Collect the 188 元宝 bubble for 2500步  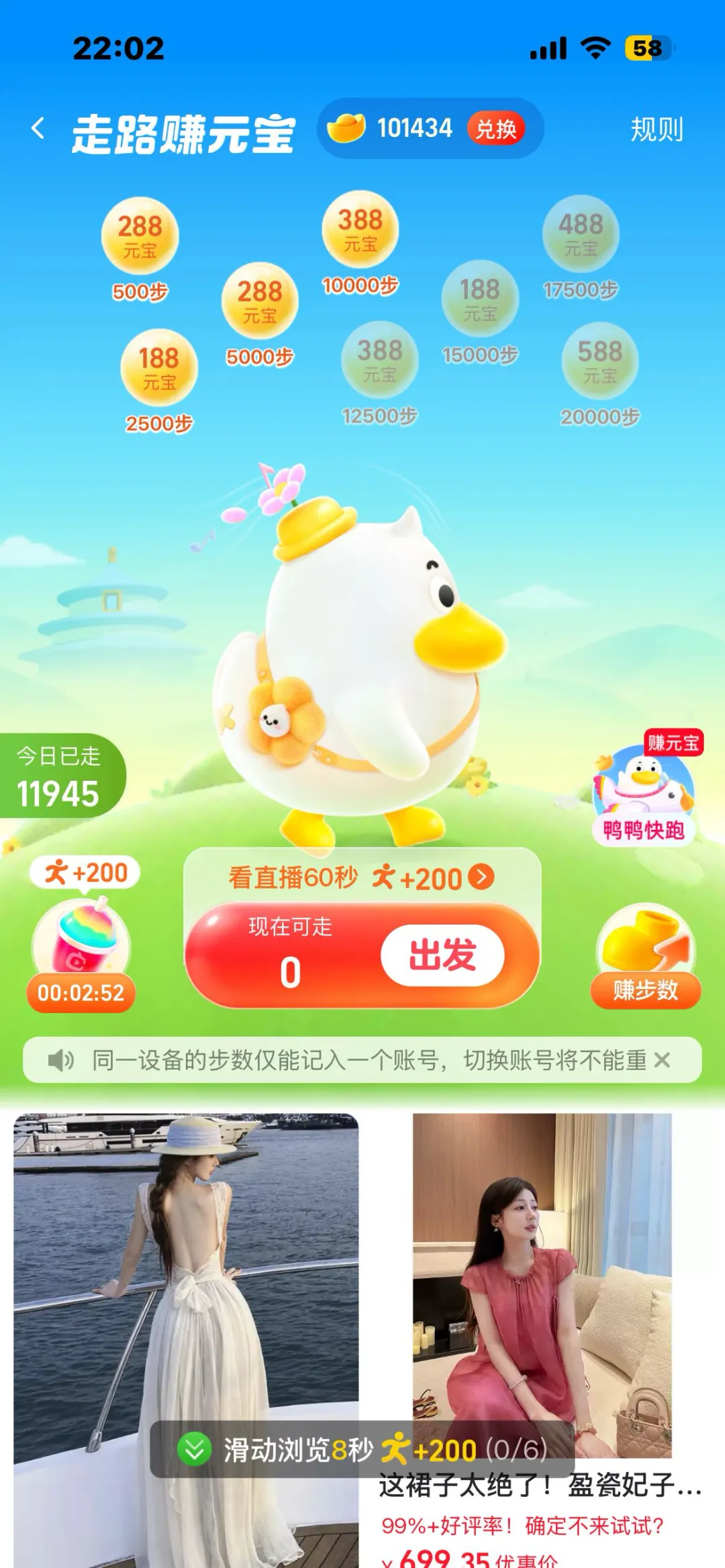click(159, 368)
